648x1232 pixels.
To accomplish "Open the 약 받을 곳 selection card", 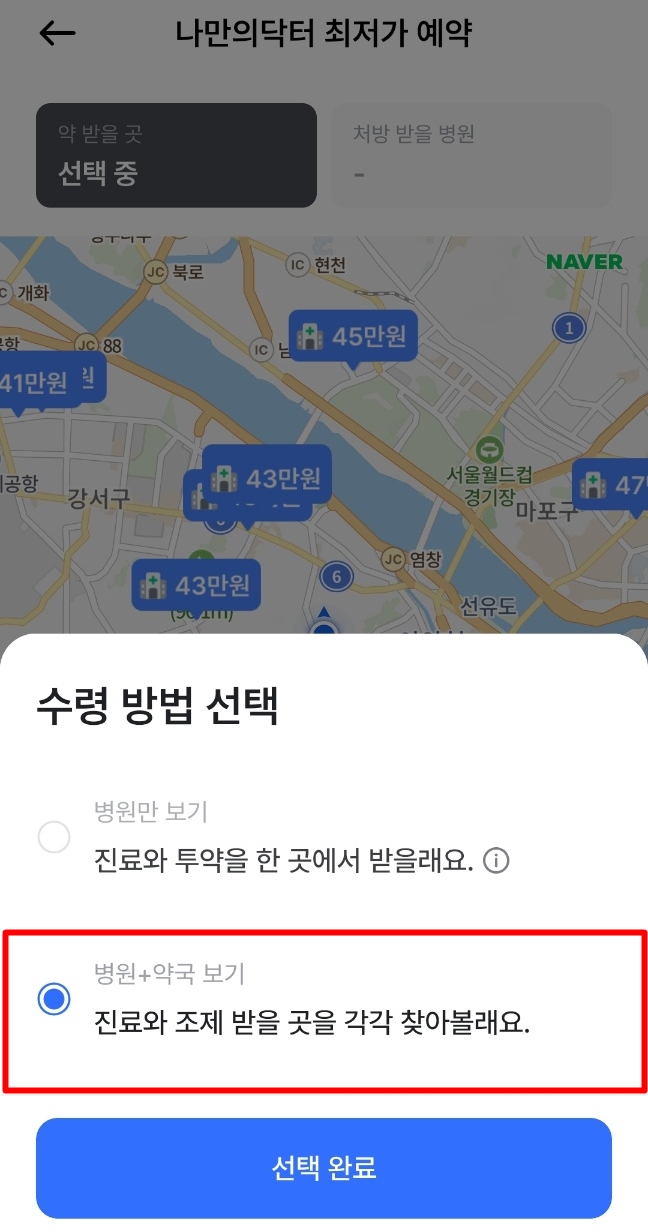I will tap(176, 155).
